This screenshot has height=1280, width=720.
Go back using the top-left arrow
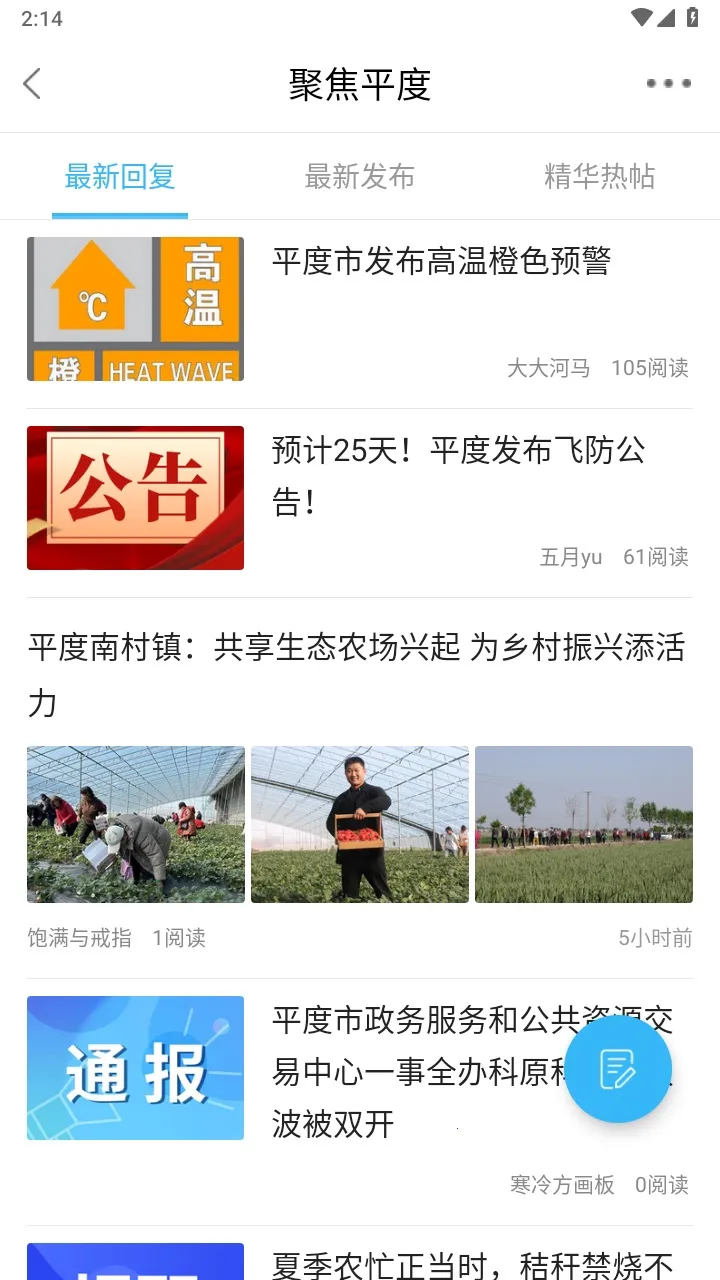pyautogui.click(x=32, y=84)
